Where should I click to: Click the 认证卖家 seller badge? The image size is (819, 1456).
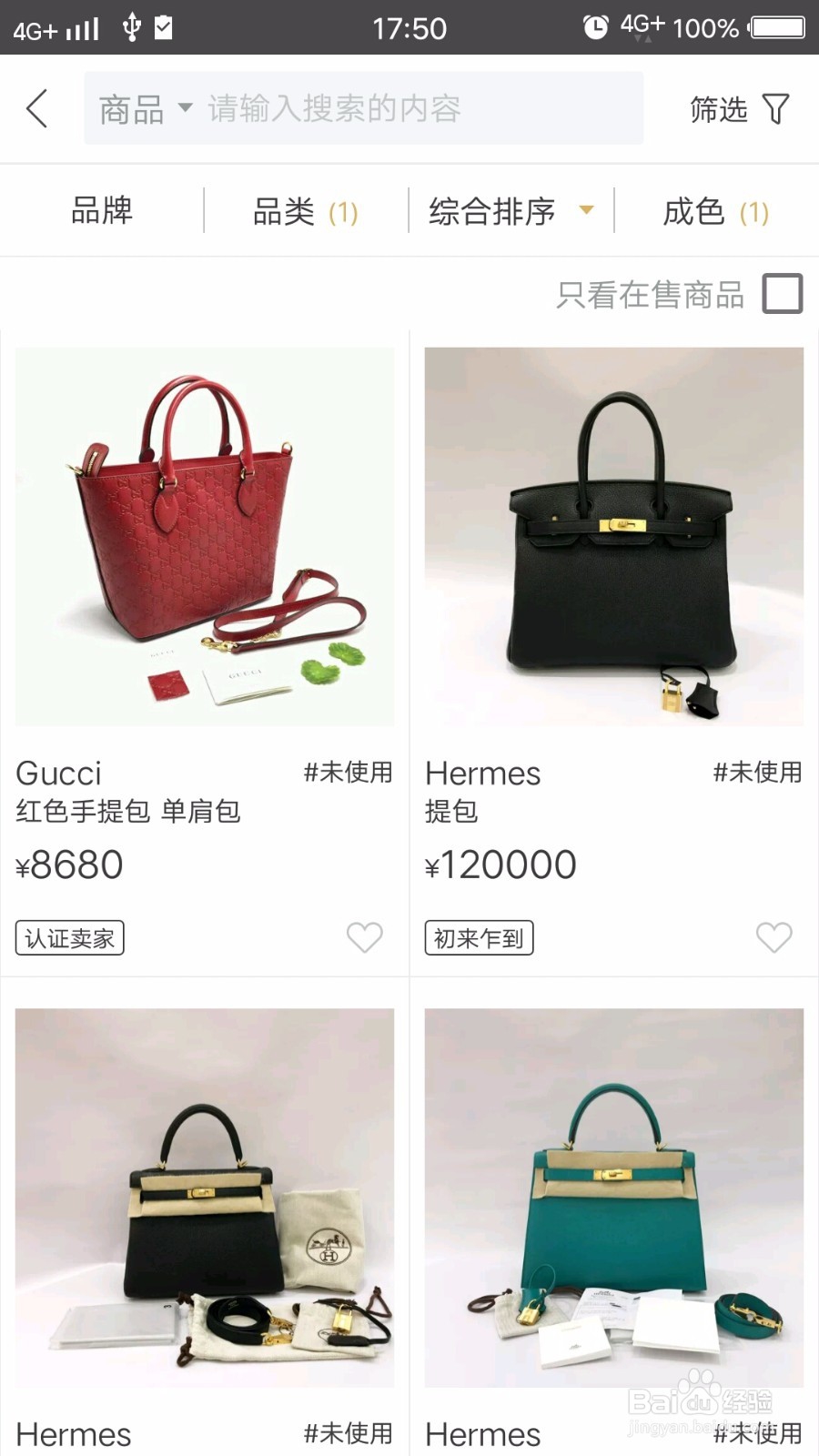tap(69, 937)
